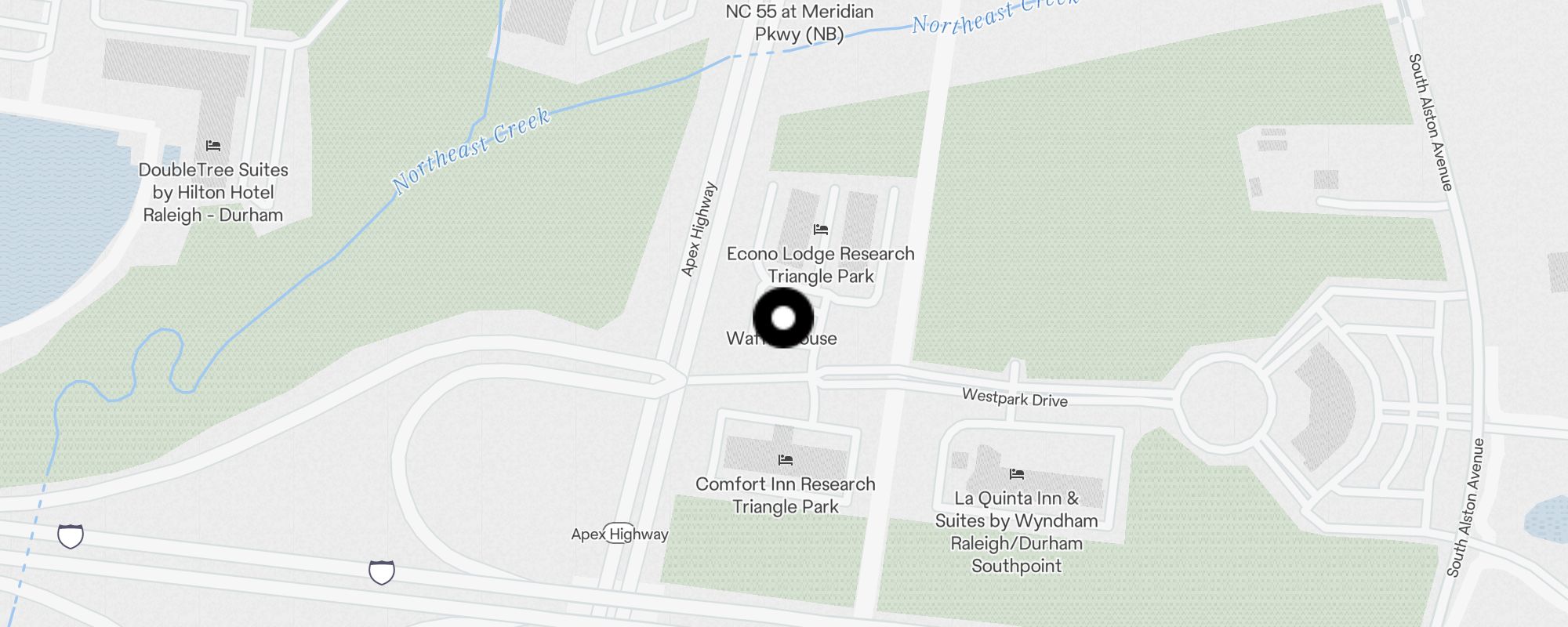Select the La Quinta Inn & Suites marker
The height and width of the screenshot is (627, 1568).
[1017, 474]
